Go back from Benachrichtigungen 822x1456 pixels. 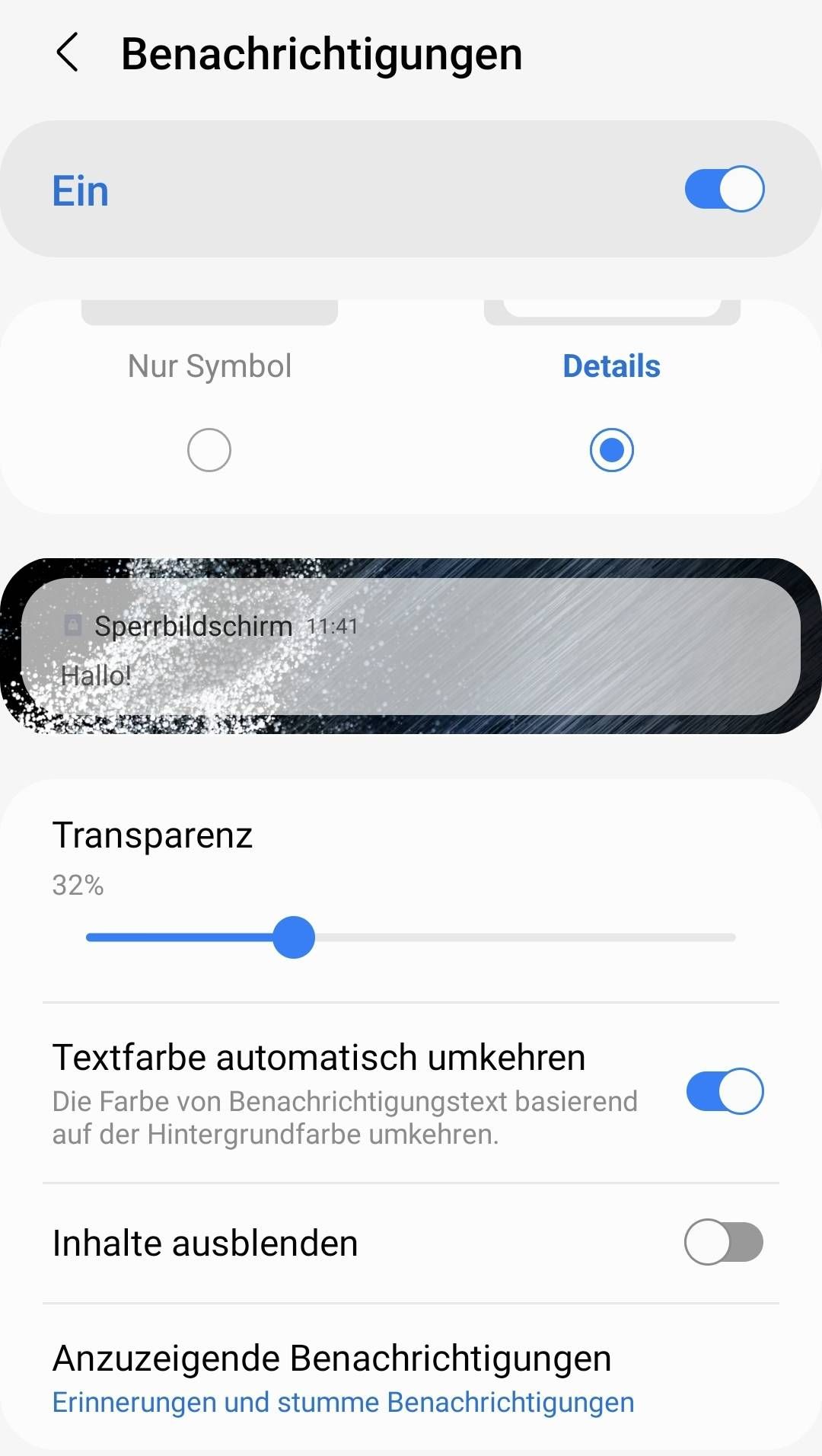click(68, 53)
